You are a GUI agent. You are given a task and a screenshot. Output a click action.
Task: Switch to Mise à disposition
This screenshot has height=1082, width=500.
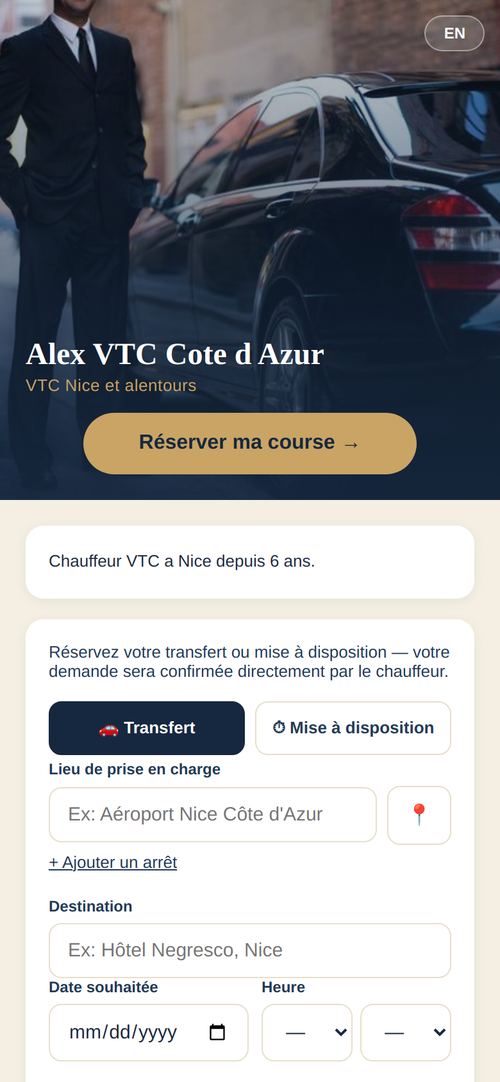353,728
